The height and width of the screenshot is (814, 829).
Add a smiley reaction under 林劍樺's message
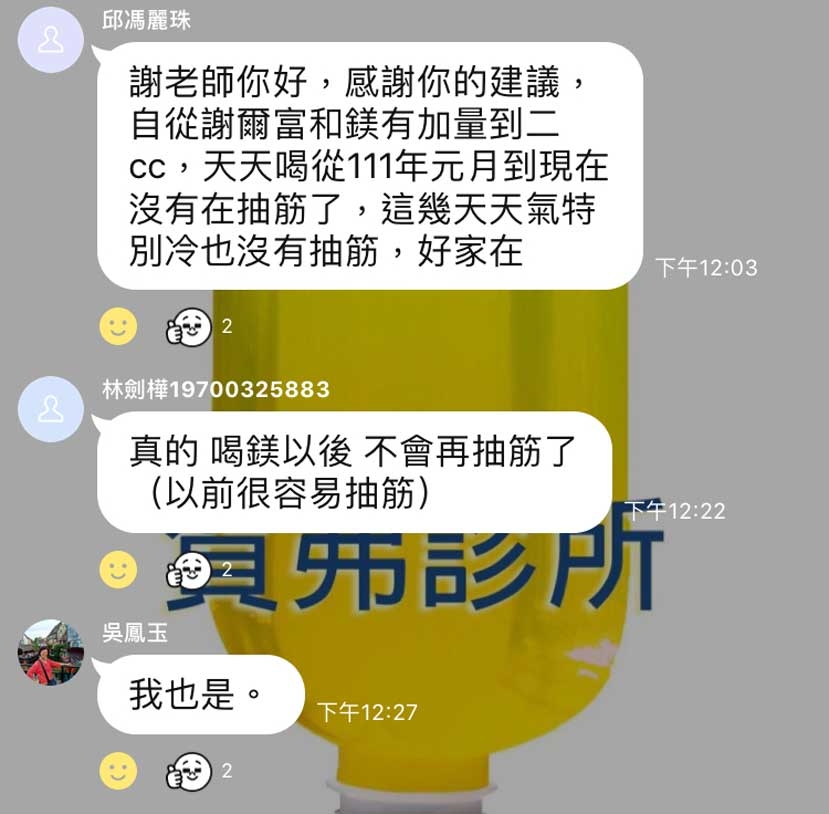[x=118, y=570]
